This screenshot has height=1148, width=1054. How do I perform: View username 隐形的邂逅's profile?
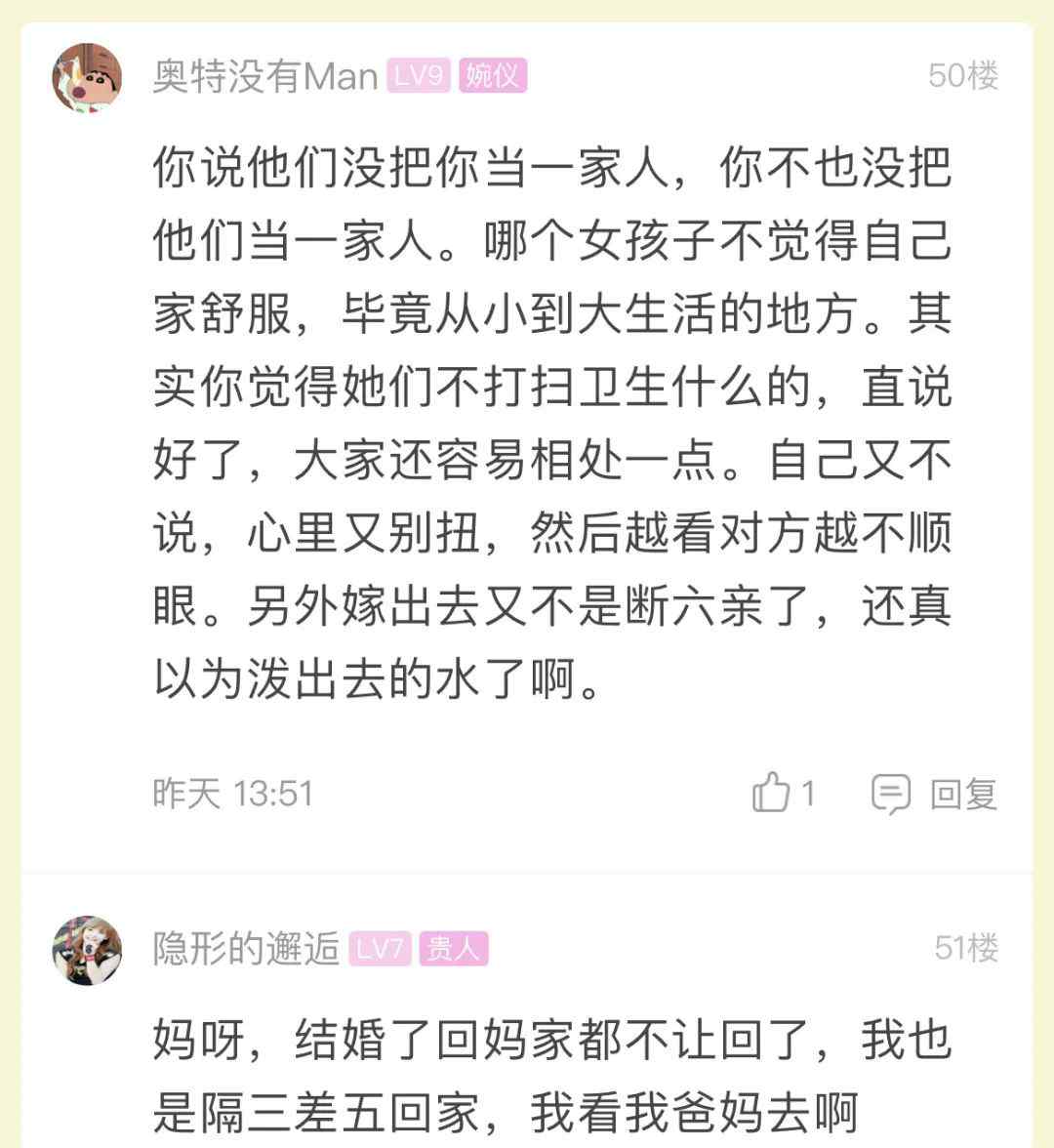tap(246, 949)
